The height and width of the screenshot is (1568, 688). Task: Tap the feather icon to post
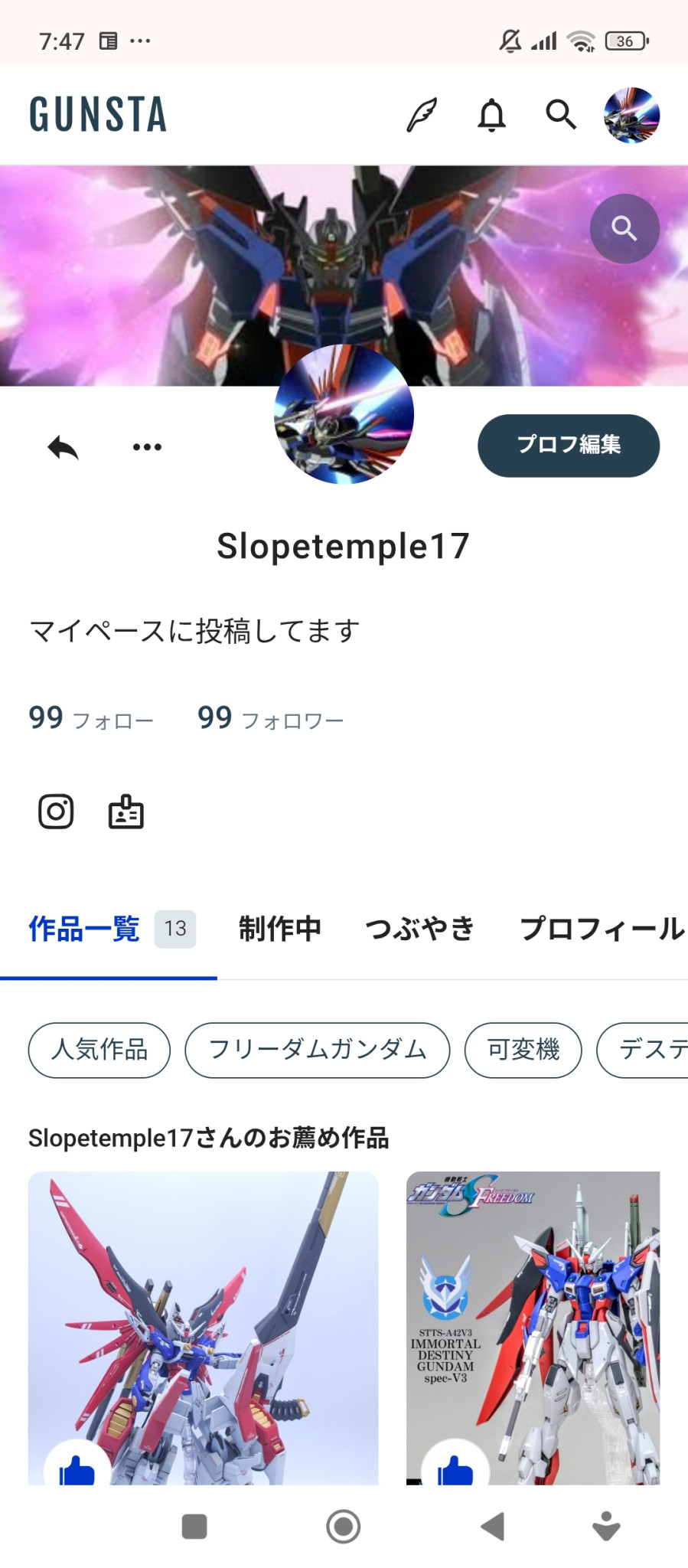click(422, 116)
